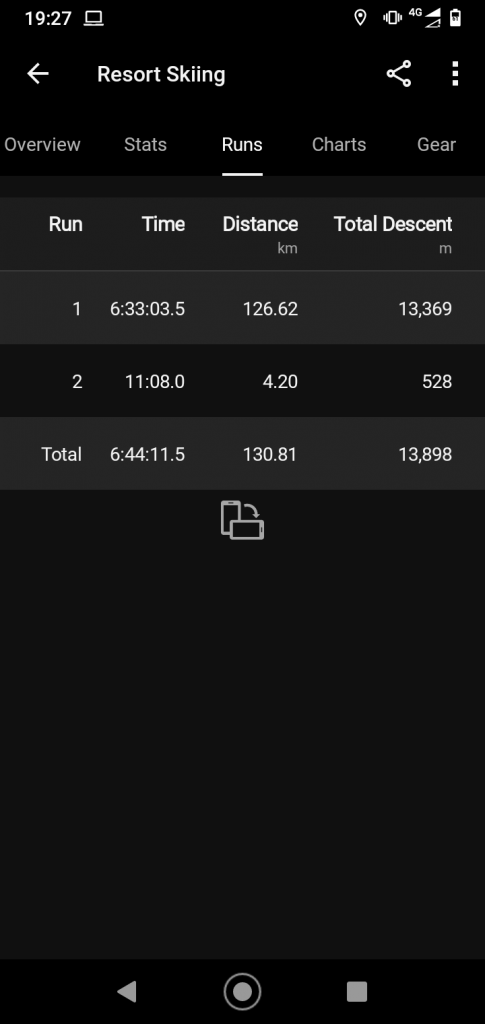Tap the system home button
Screen dimensions: 485x1024
(242, 991)
